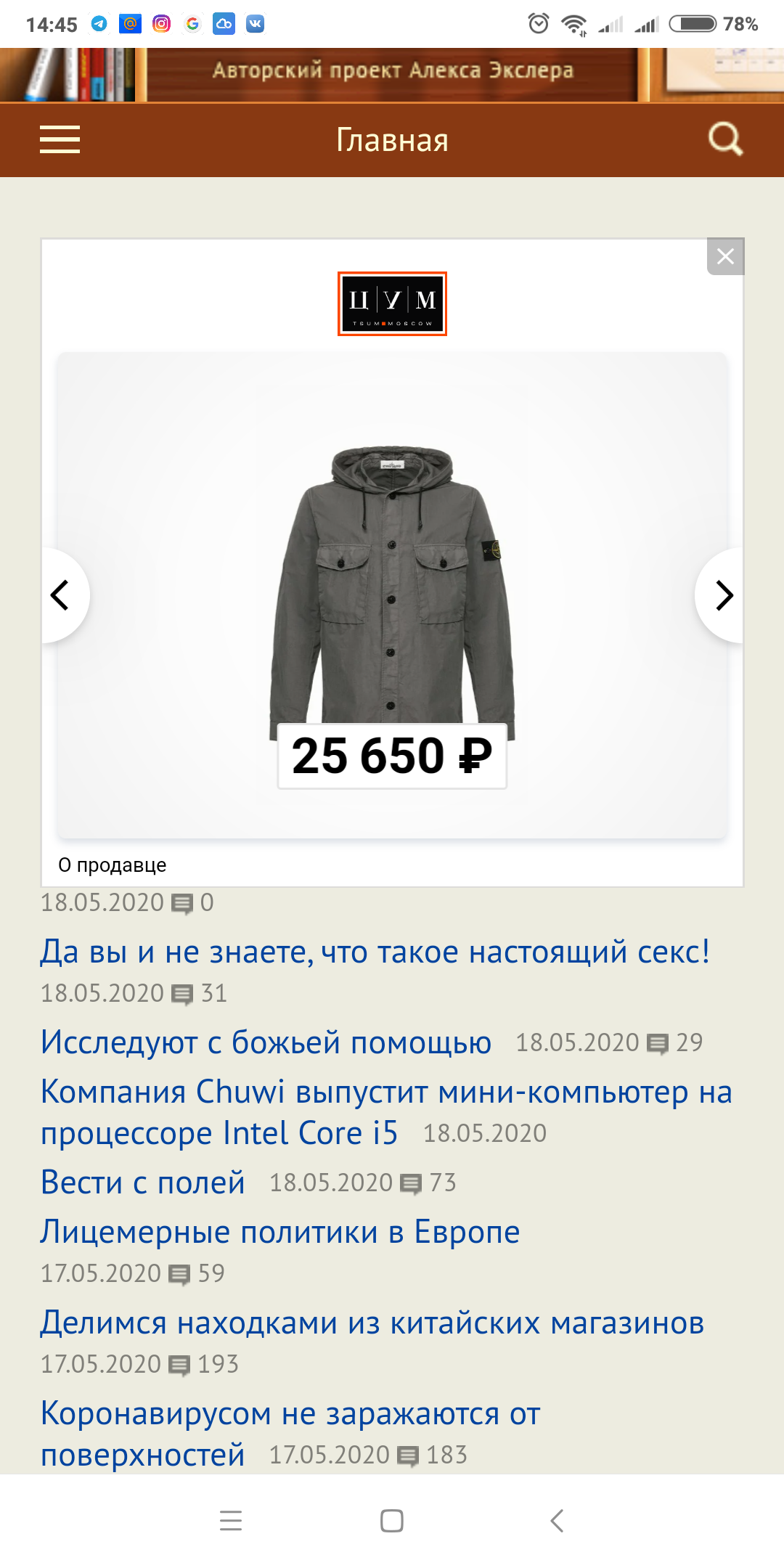Show the previous product in the ad
The width and height of the screenshot is (784, 1568).
(61, 595)
